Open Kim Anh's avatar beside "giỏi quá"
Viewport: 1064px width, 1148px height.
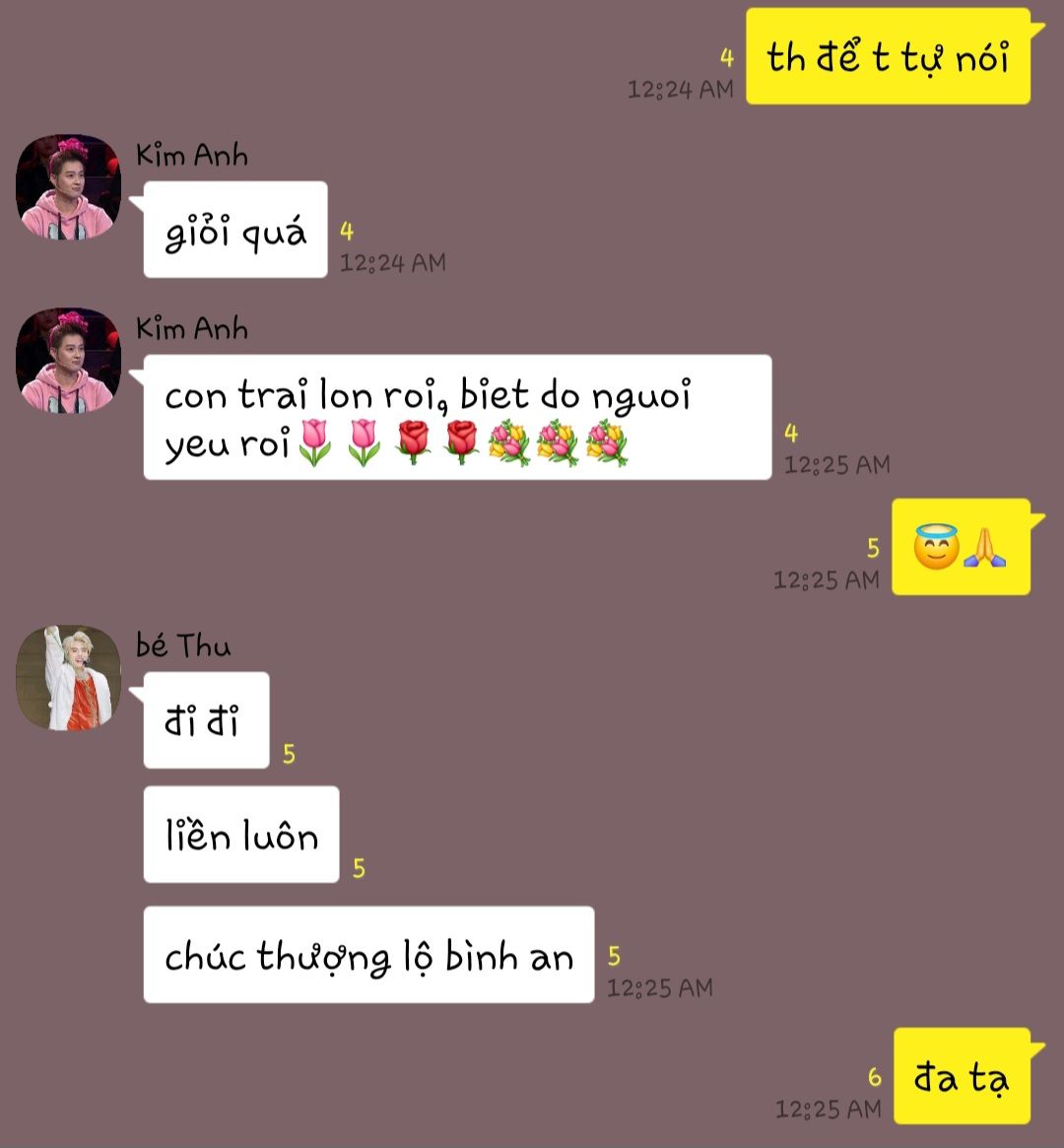[68, 187]
